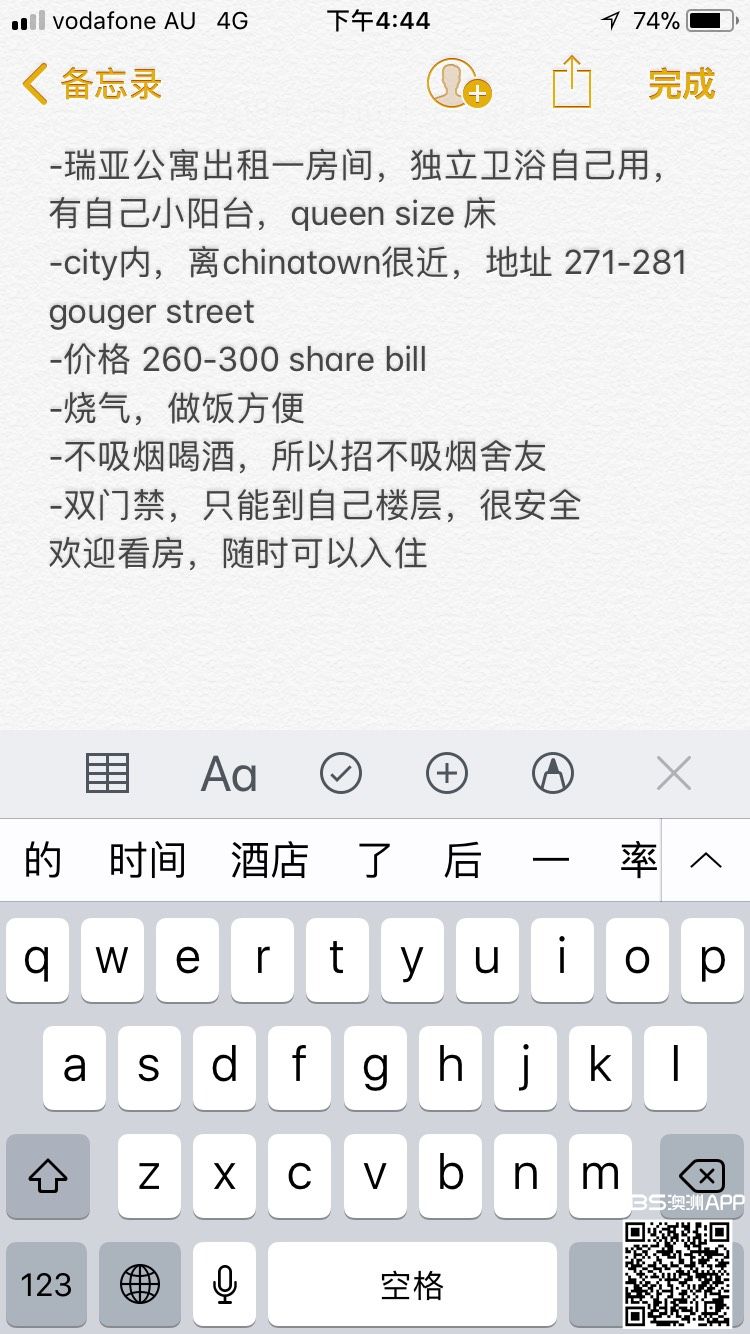
Task: Tap 完成 to finish editing
Action: [x=681, y=84]
